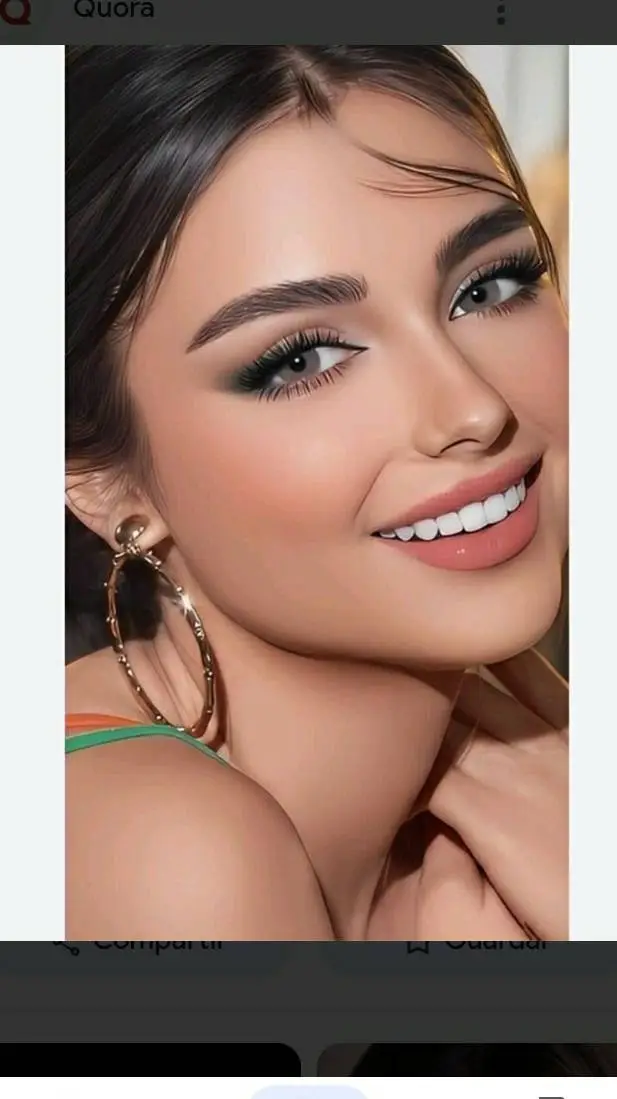Open the Quora source link
The width and height of the screenshot is (617, 1099).
[x=112, y=11]
